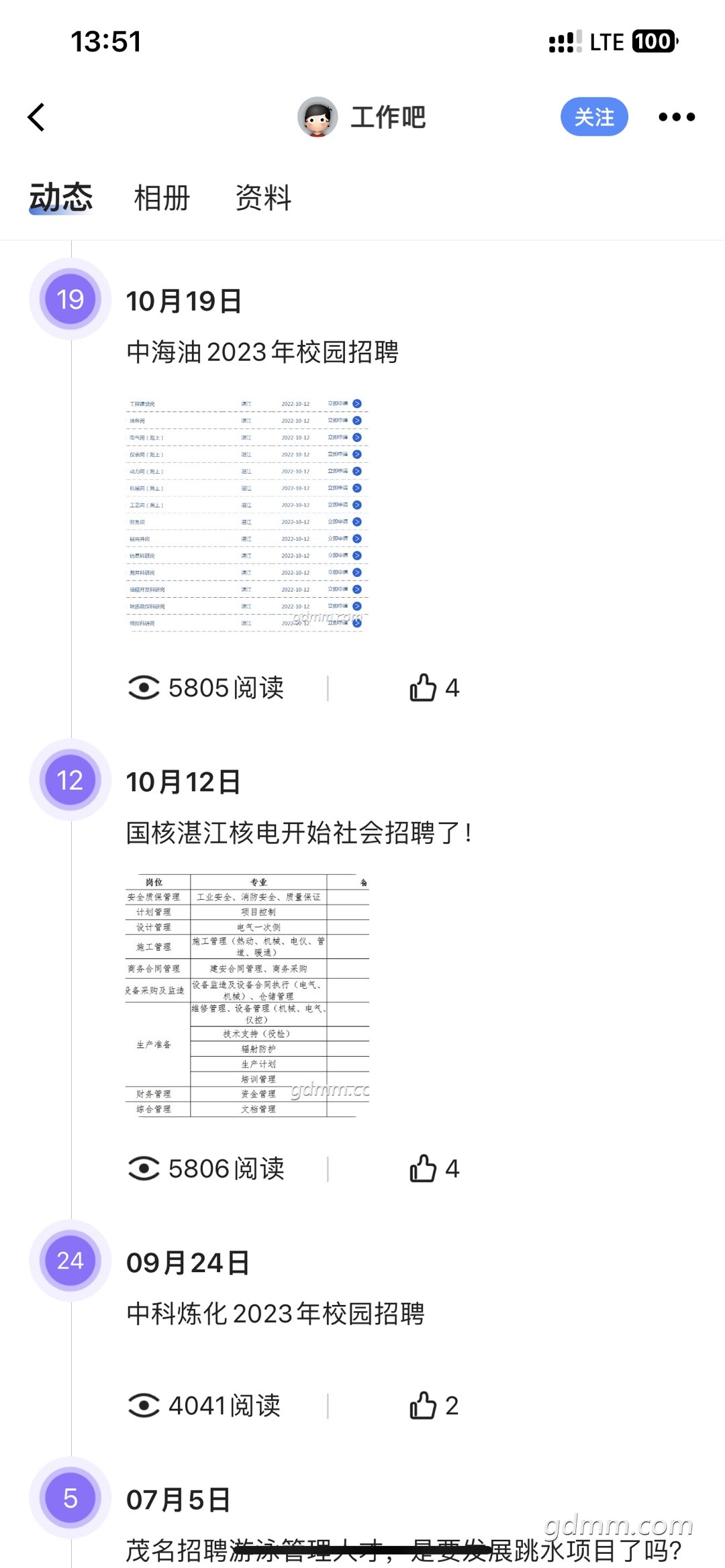
Task: Open the 中科炼化2023年校园招聘 post
Action: [x=275, y=1314]
